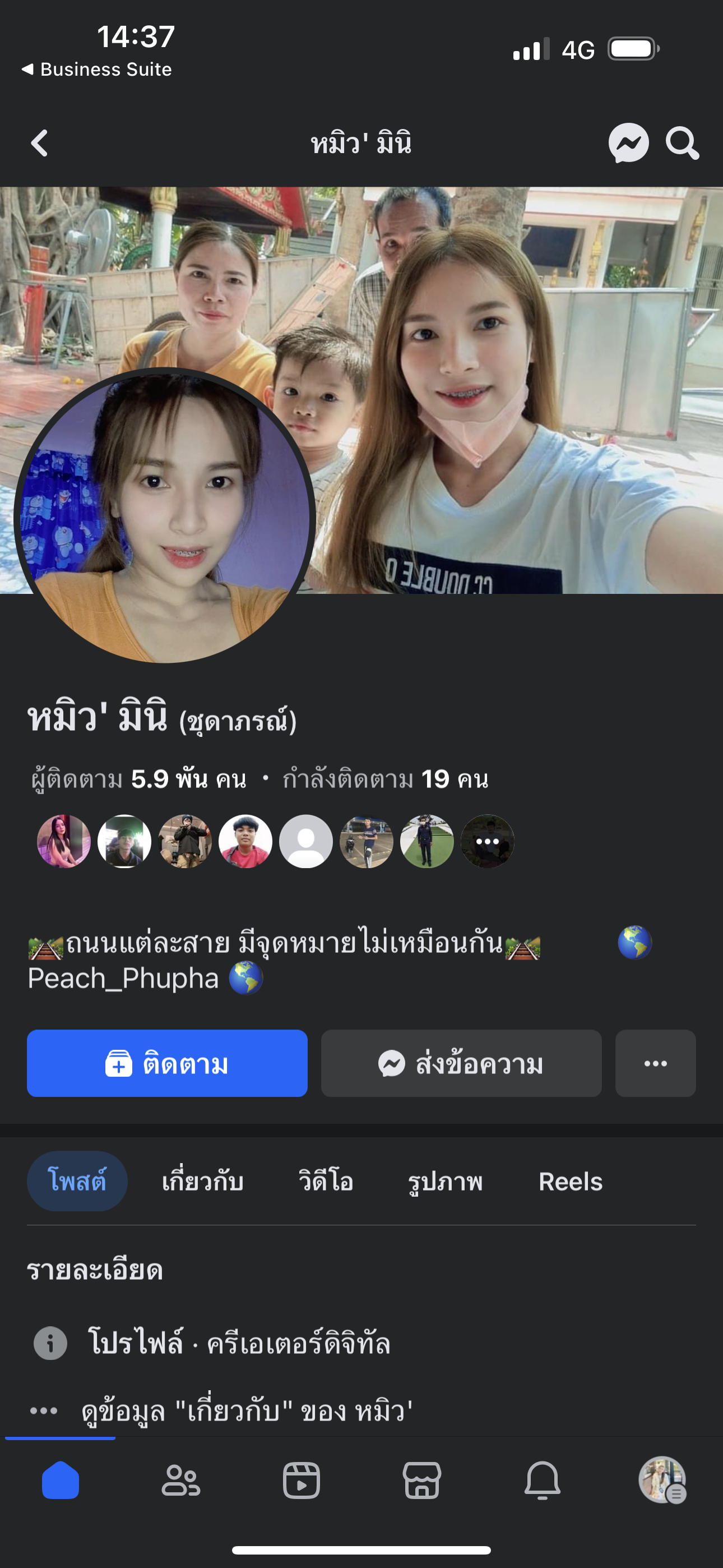Open the Marketplace tab in bottom bar

pos(421,1480)
